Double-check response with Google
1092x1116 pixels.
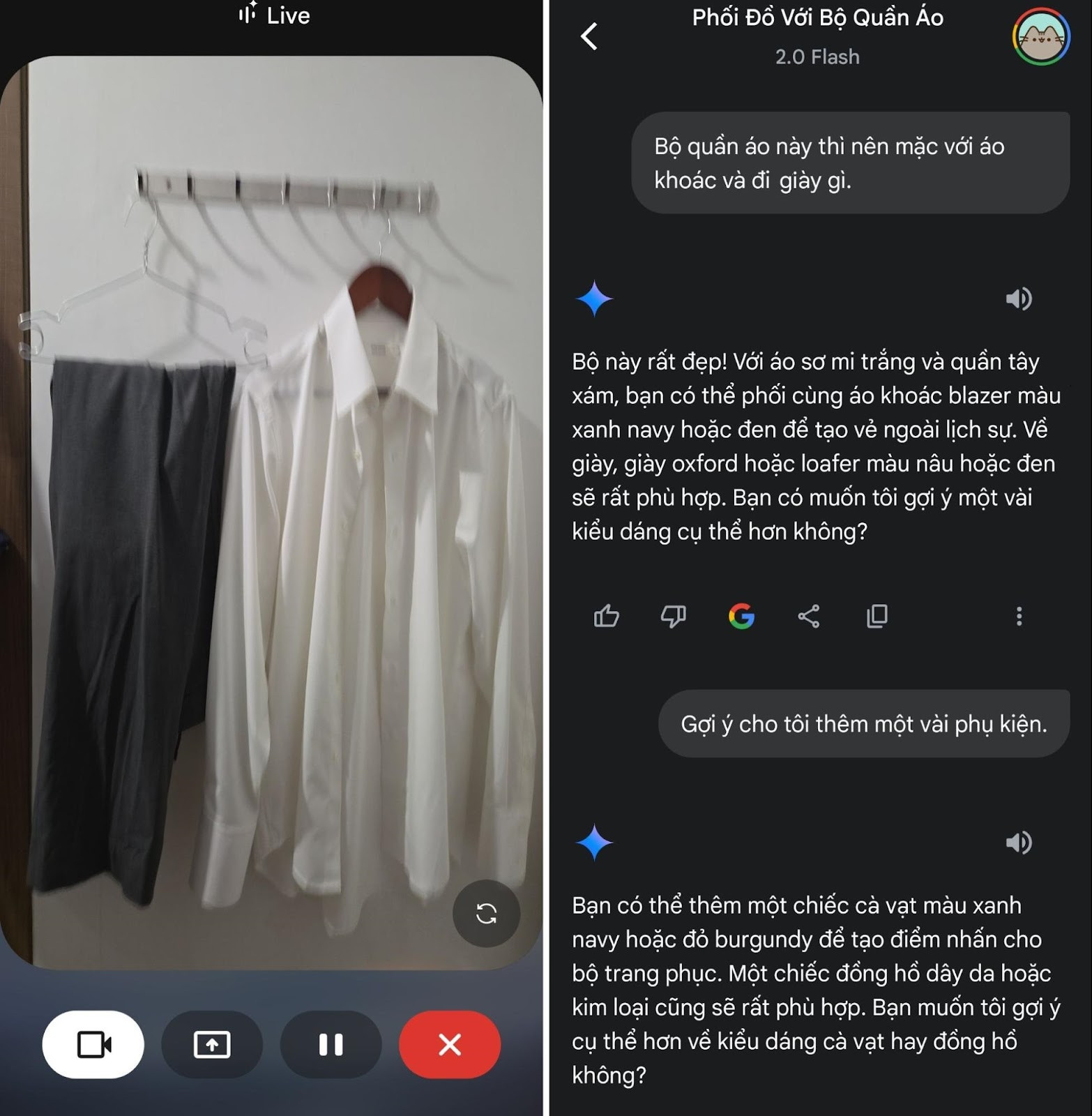click(x=741, y=616)
